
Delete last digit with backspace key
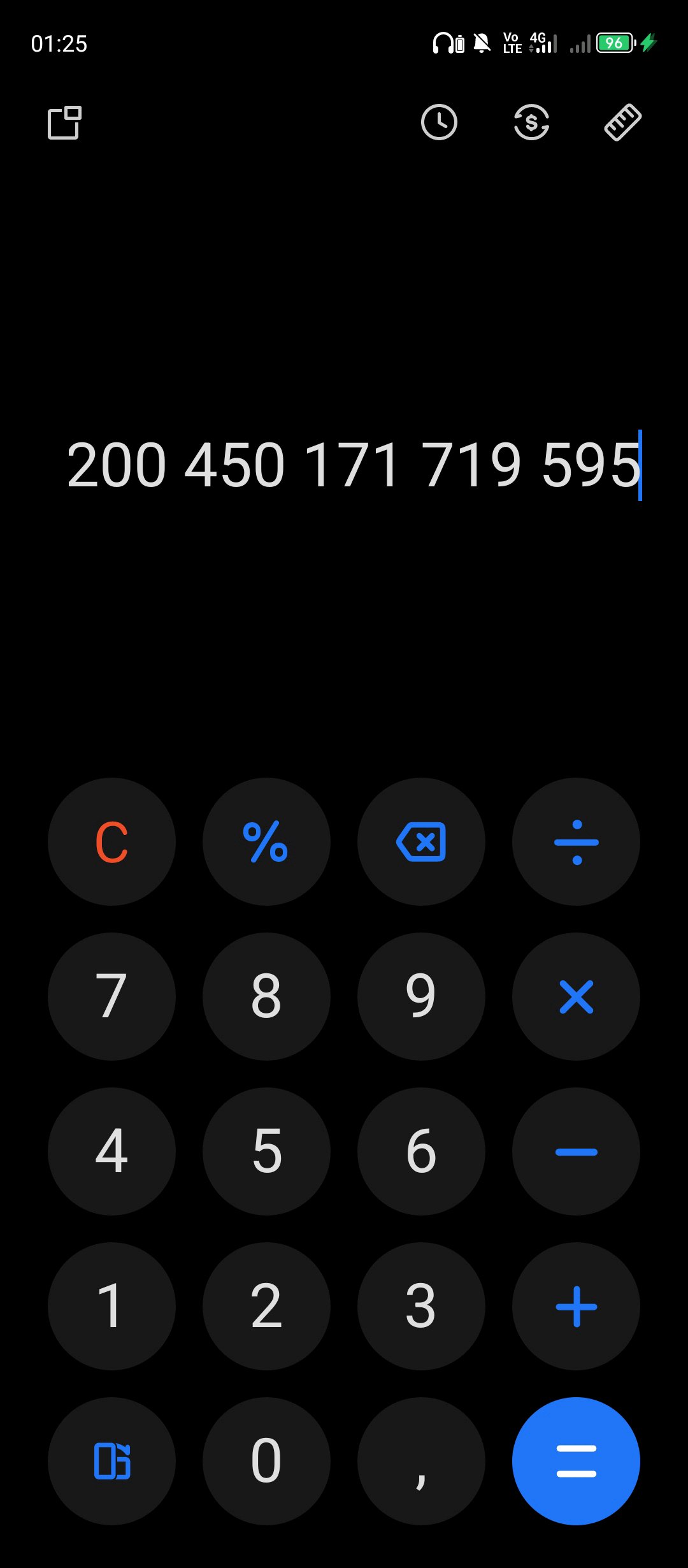point(421,841)
